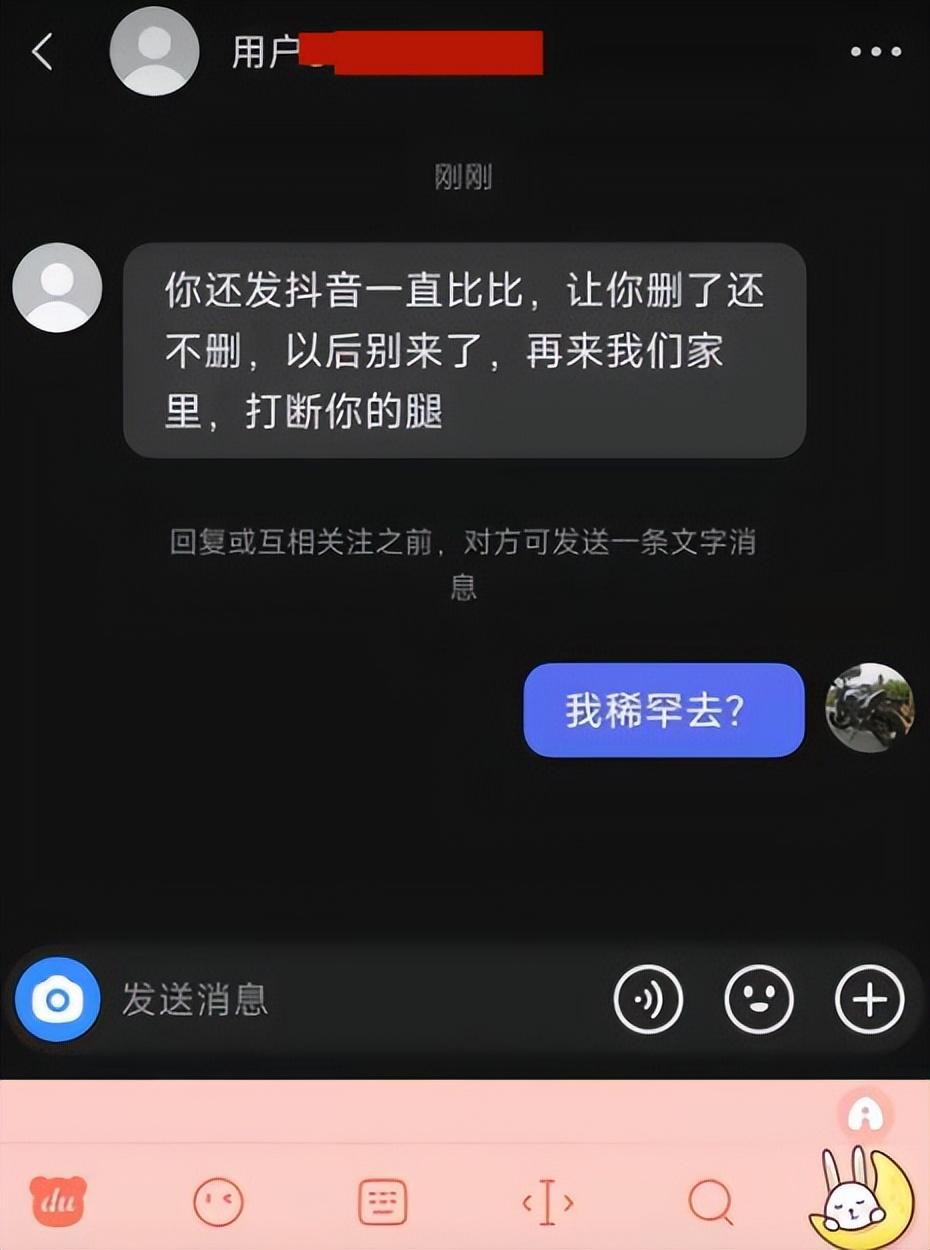Open the emoji picker in the message bar
This screenshot has width=930, height=1250.
click(x=758, y=999)
